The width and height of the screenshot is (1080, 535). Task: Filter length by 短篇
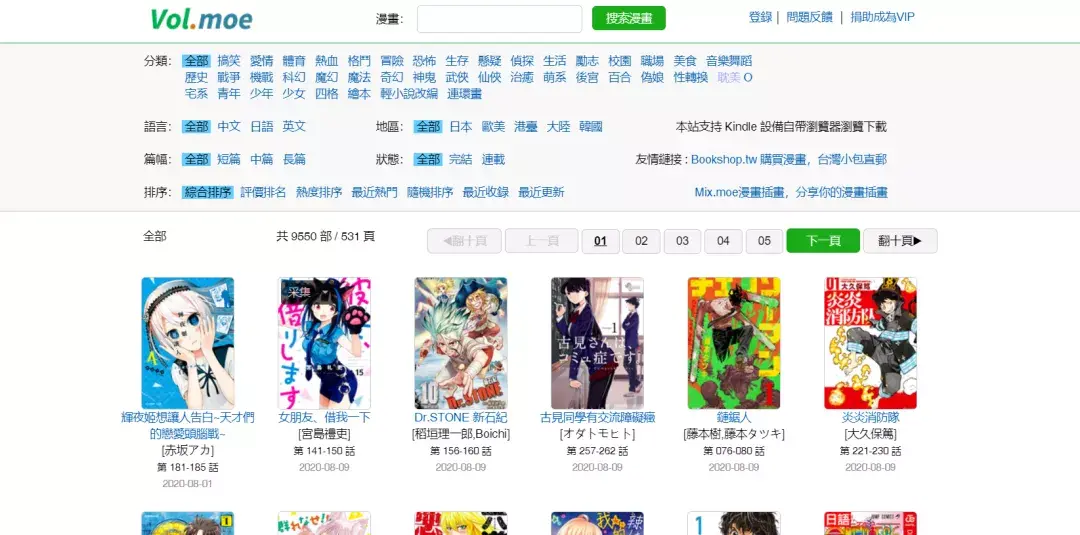coord(229,160)
